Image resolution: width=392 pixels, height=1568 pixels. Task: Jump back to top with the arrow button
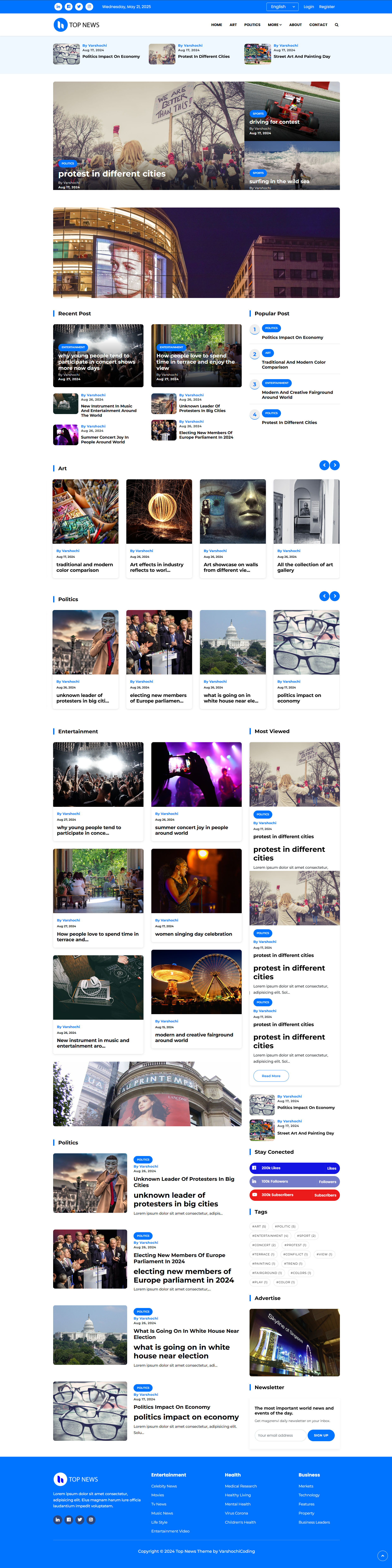point(382,1555)
